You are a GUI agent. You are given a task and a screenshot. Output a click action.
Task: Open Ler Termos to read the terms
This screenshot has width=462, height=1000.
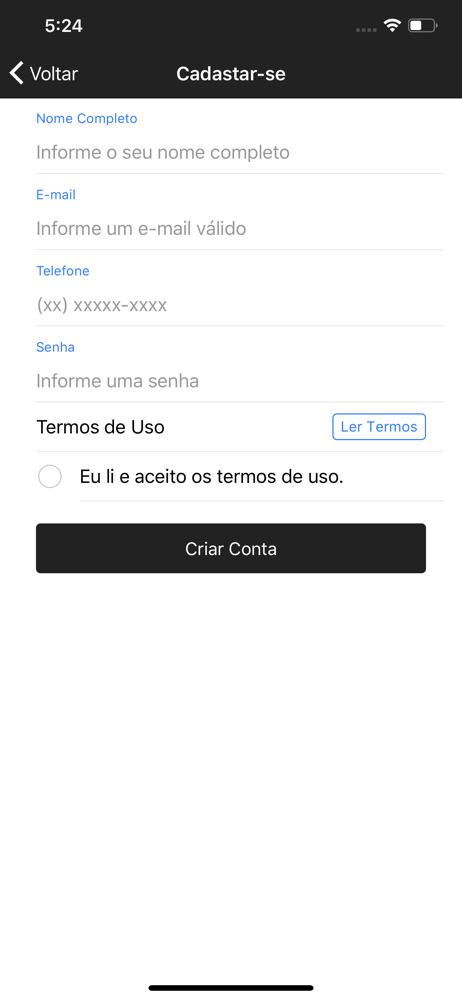click(379, 427)
